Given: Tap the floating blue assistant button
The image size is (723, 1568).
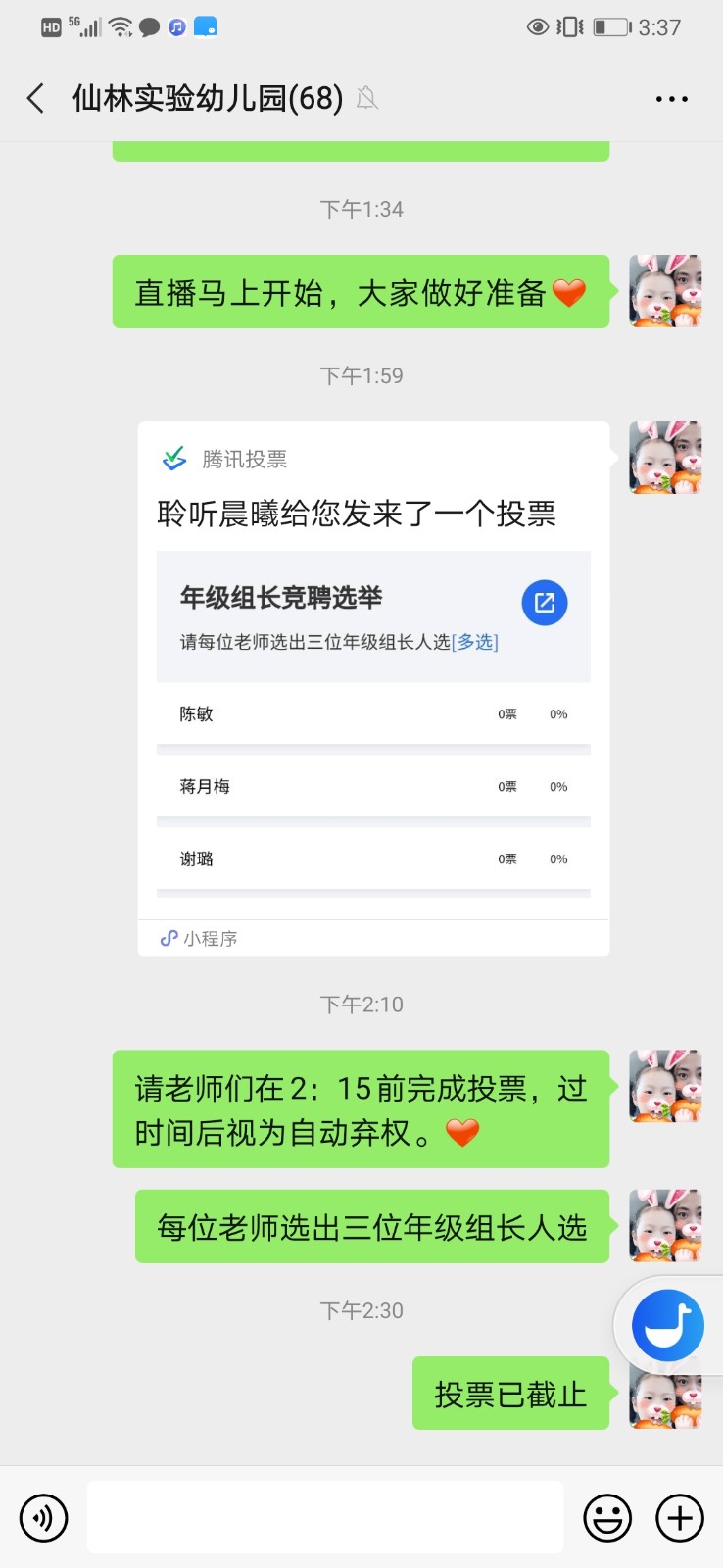Looking at the screenshot, I should (x=668, y=1325).
